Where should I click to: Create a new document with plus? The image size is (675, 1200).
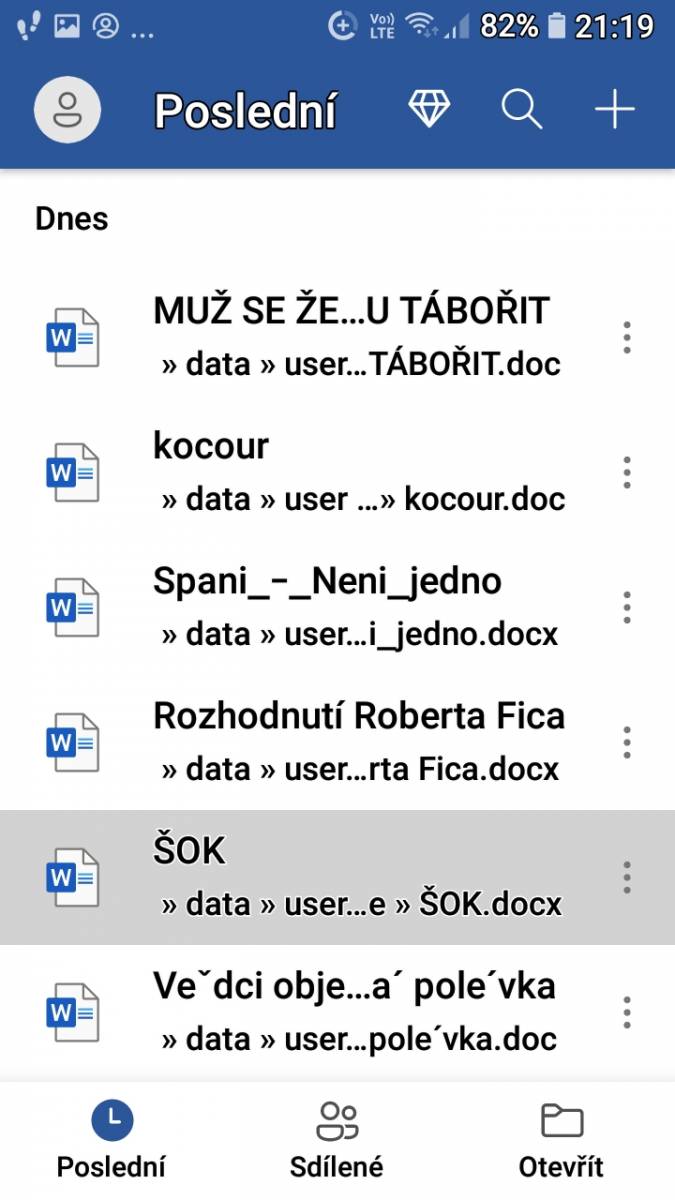[x=615, y=109]
